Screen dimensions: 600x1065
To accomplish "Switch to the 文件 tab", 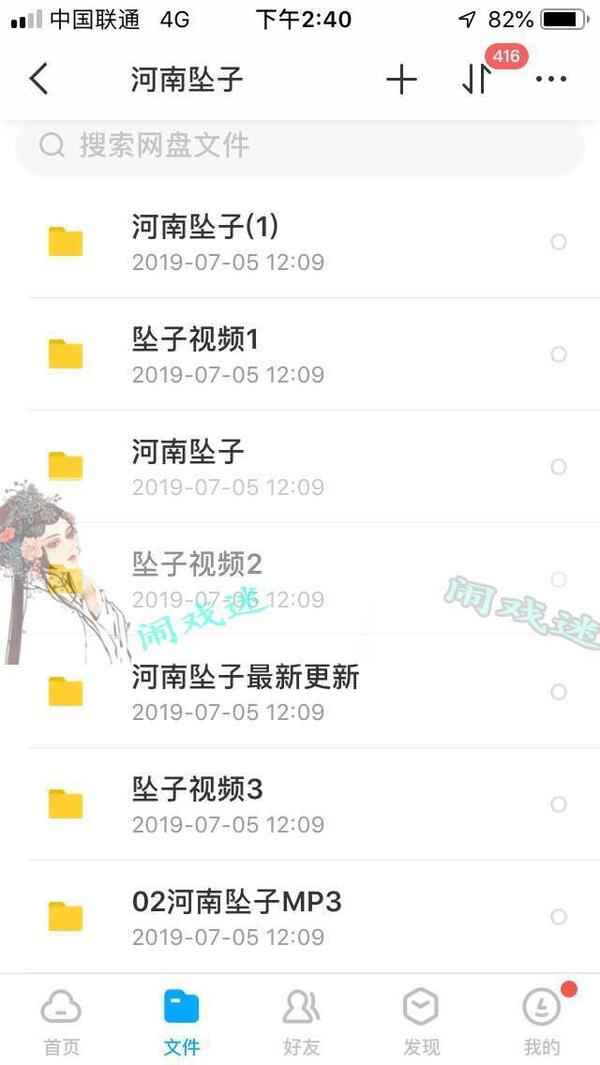I will click(181, 1022).
